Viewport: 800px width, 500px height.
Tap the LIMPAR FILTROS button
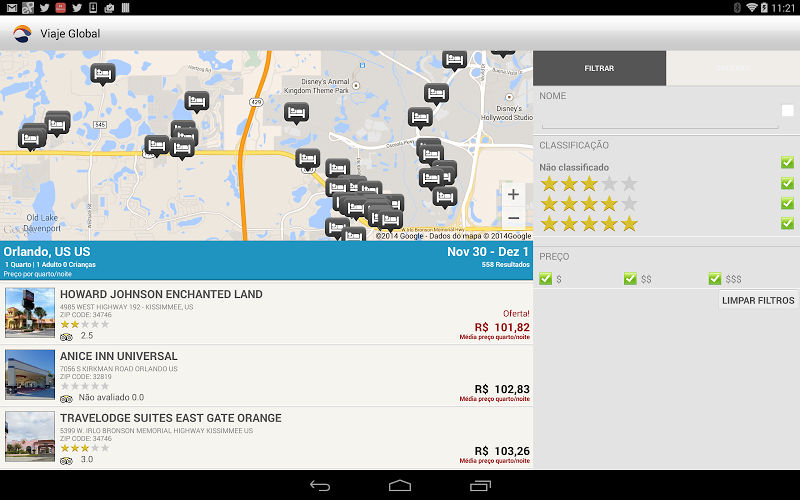(x=758, y=300)
